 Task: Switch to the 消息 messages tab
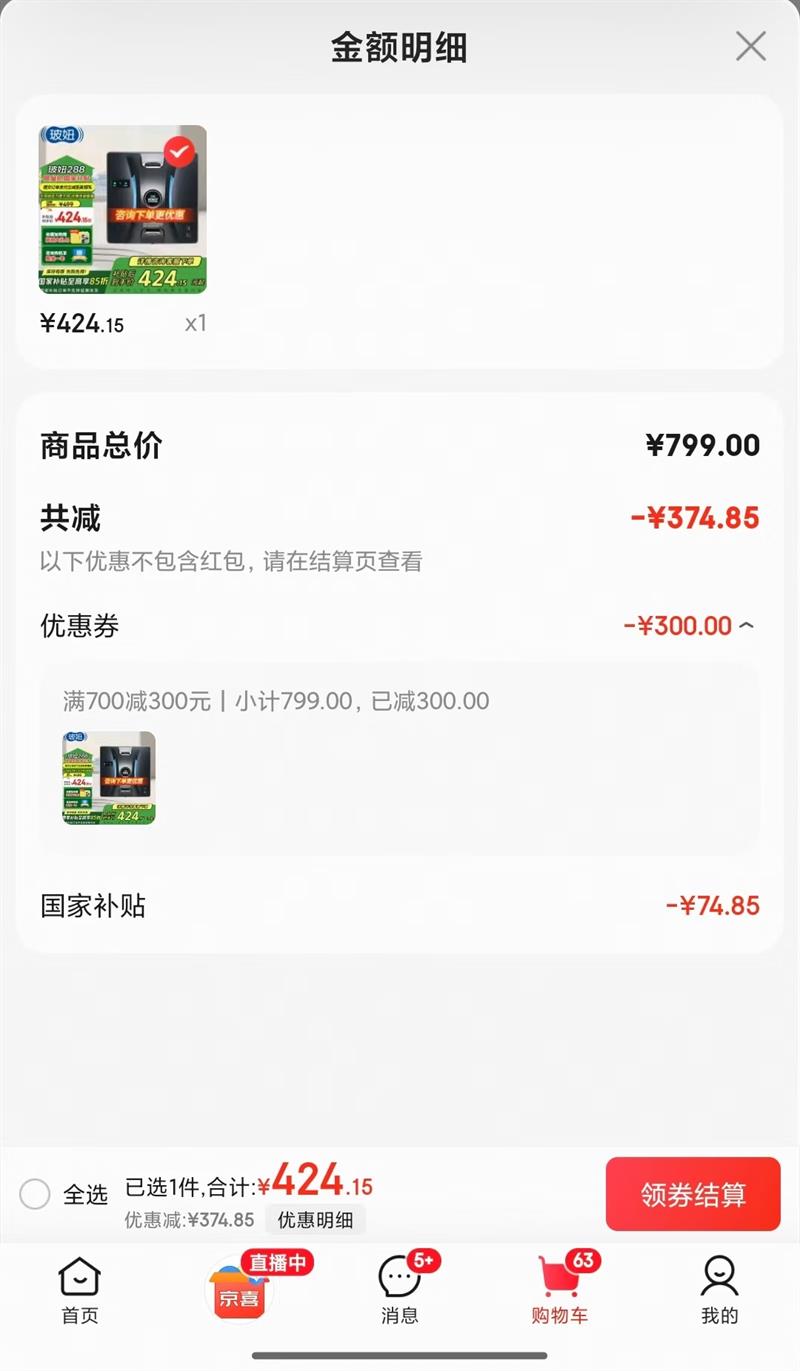tap(400, 1291)
